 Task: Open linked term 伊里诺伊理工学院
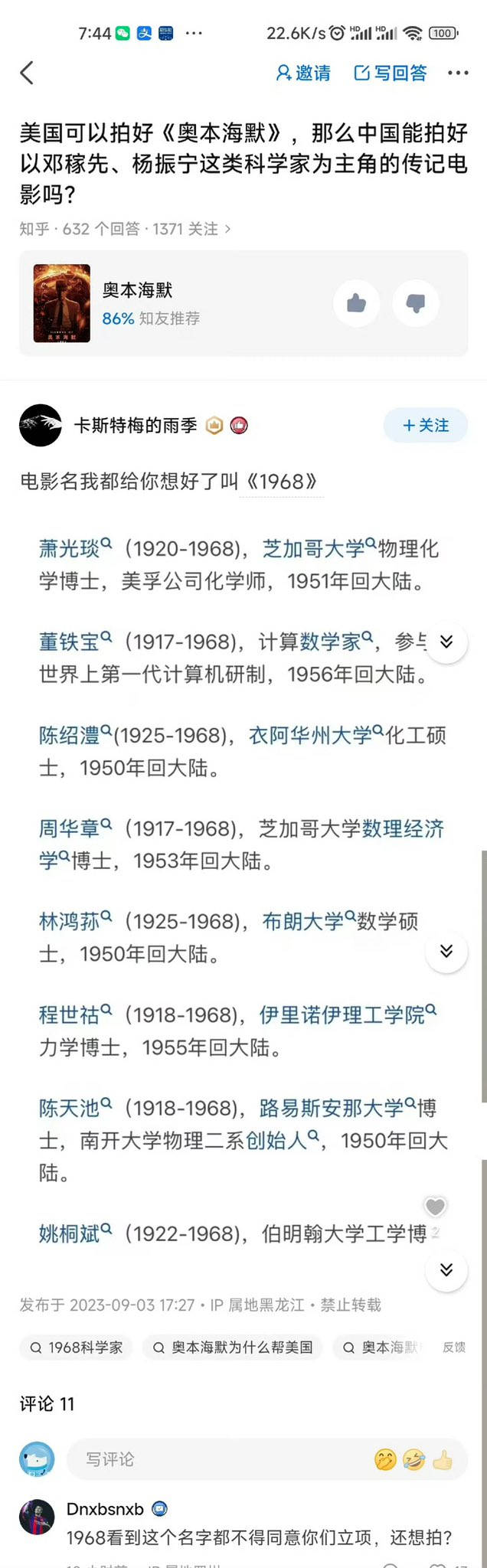click(342, 1015)
